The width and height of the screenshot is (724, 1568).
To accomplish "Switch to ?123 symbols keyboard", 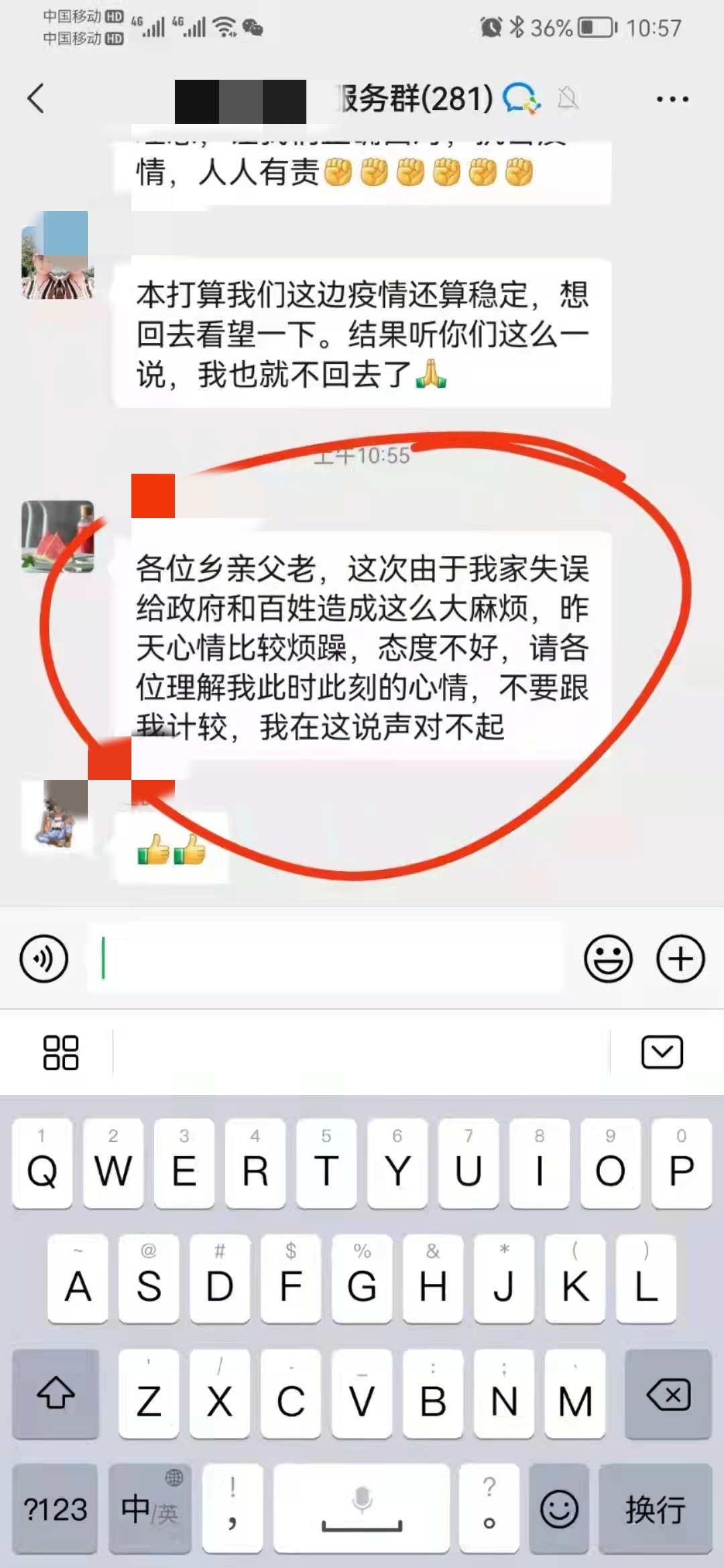I will pyautogui.click(x=55, y=1509).
